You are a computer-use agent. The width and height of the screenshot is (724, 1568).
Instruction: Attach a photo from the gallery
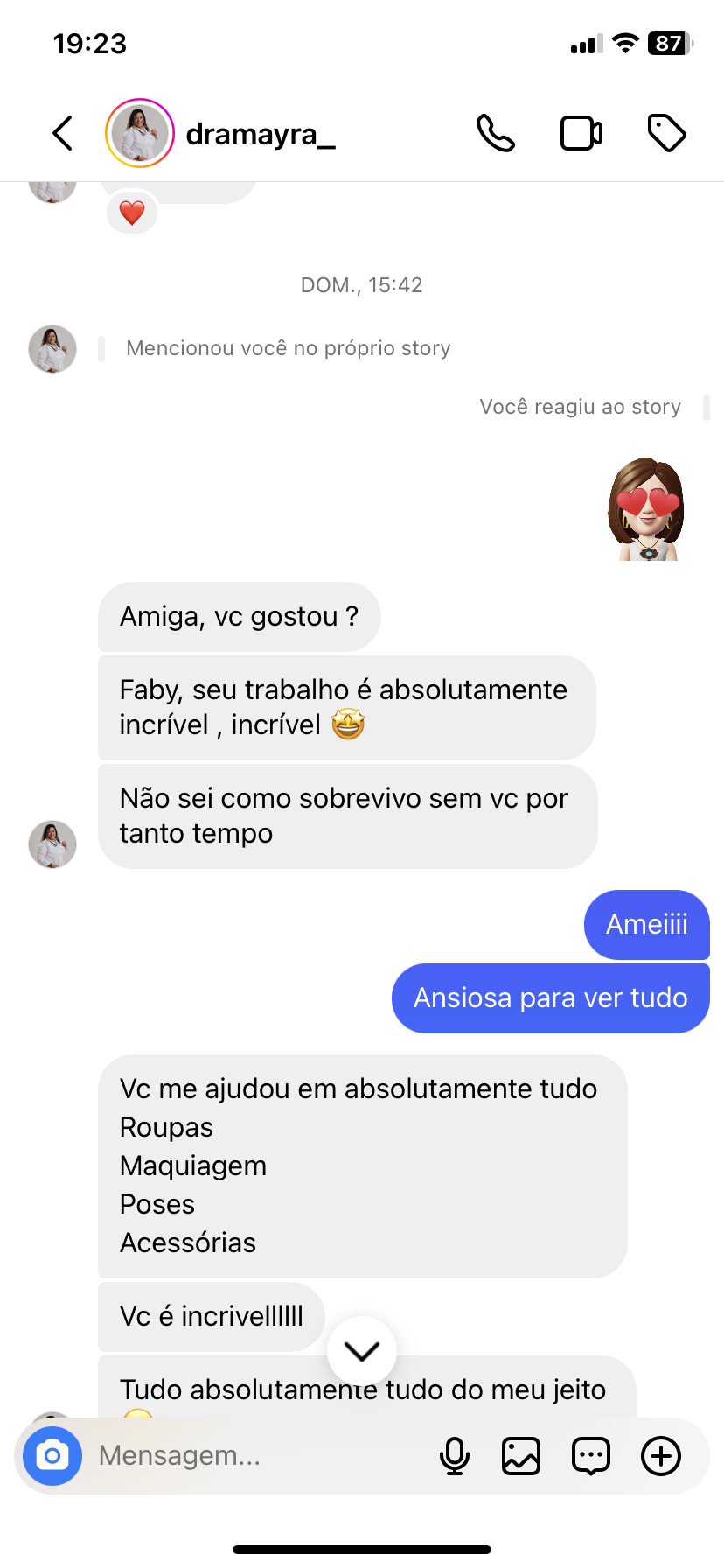click(521, 1456)
